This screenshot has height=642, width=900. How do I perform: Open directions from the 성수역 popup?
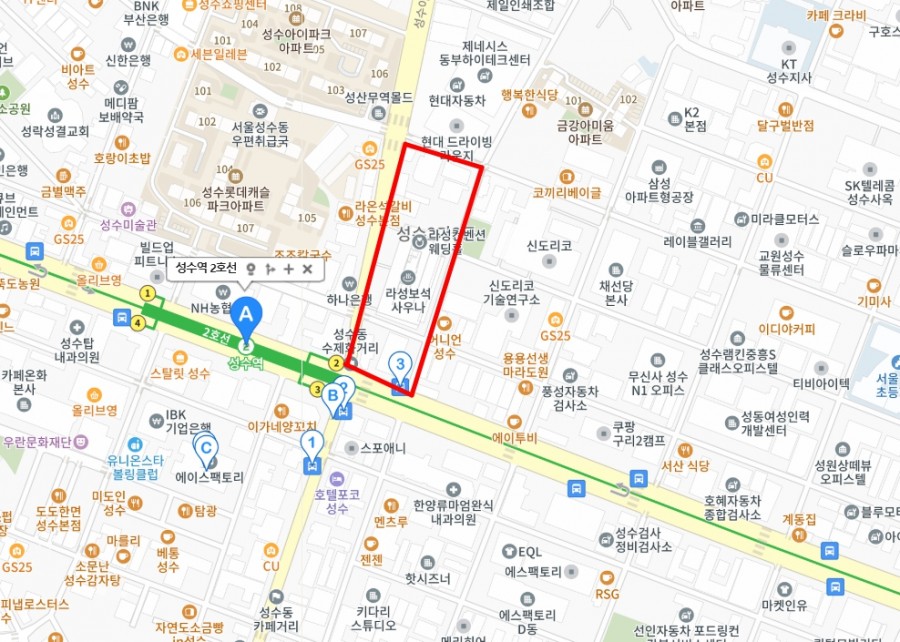tap(270, 268)
